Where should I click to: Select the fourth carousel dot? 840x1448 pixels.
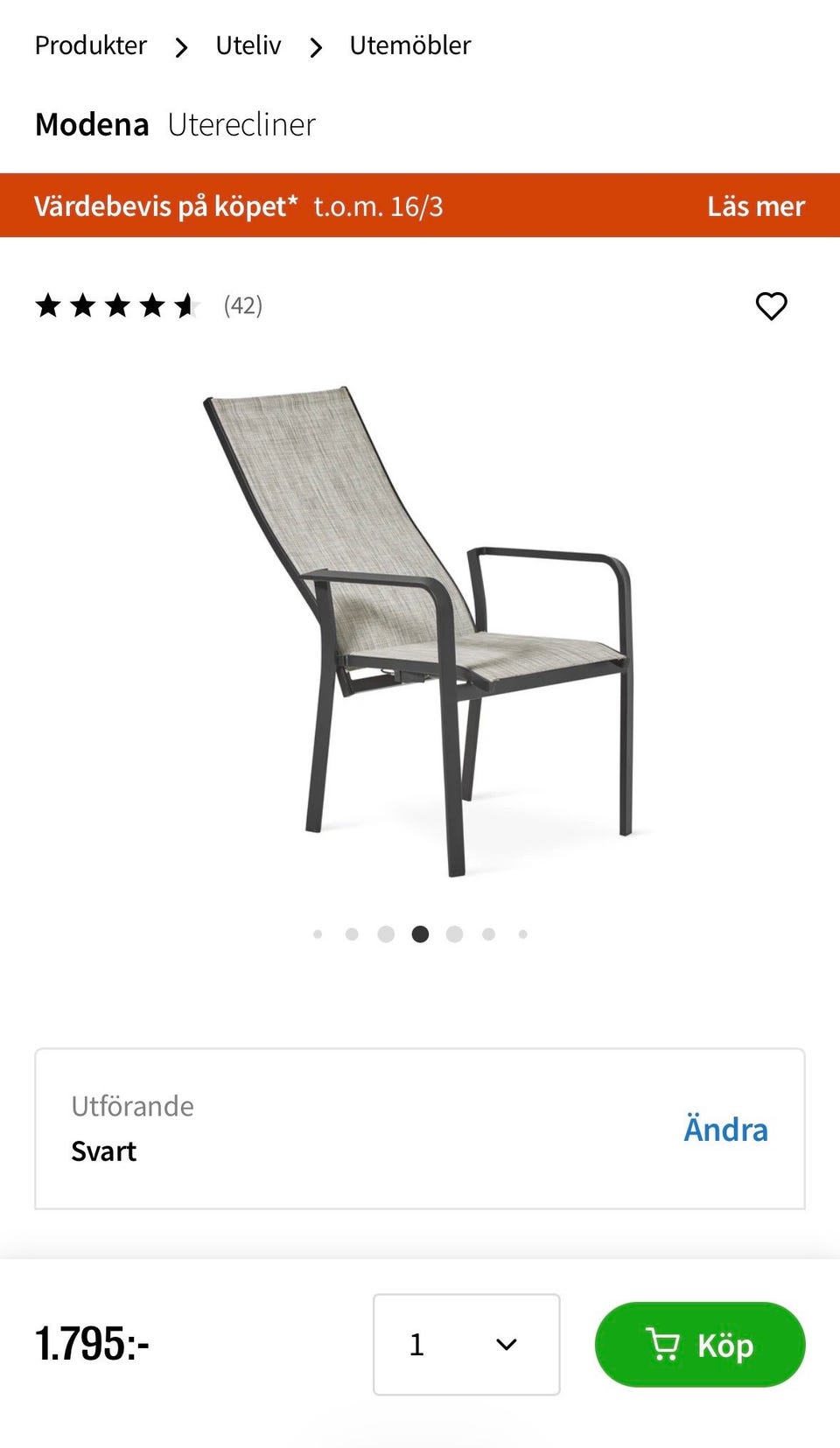(420, 934)
